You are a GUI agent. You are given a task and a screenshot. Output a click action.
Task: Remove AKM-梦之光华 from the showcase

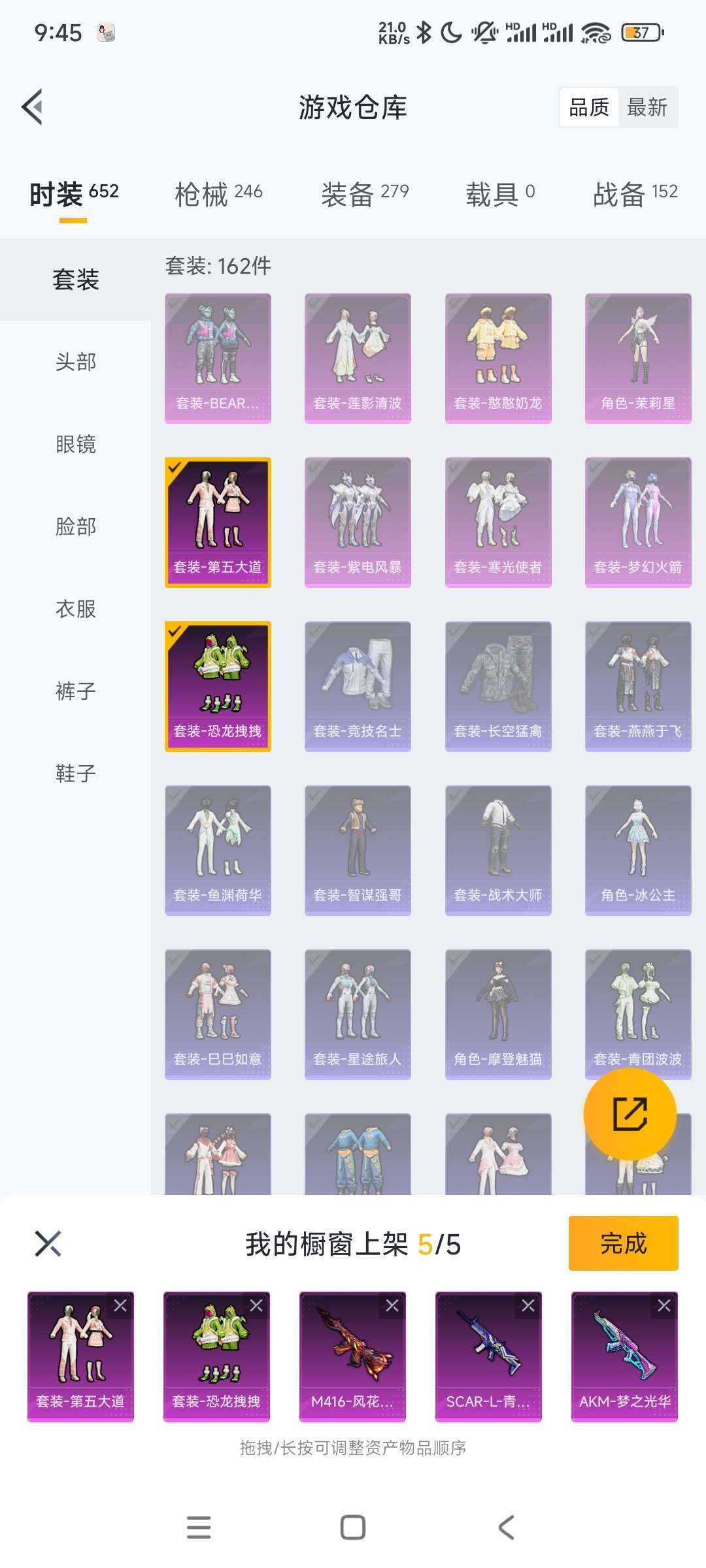[664, 1305]
